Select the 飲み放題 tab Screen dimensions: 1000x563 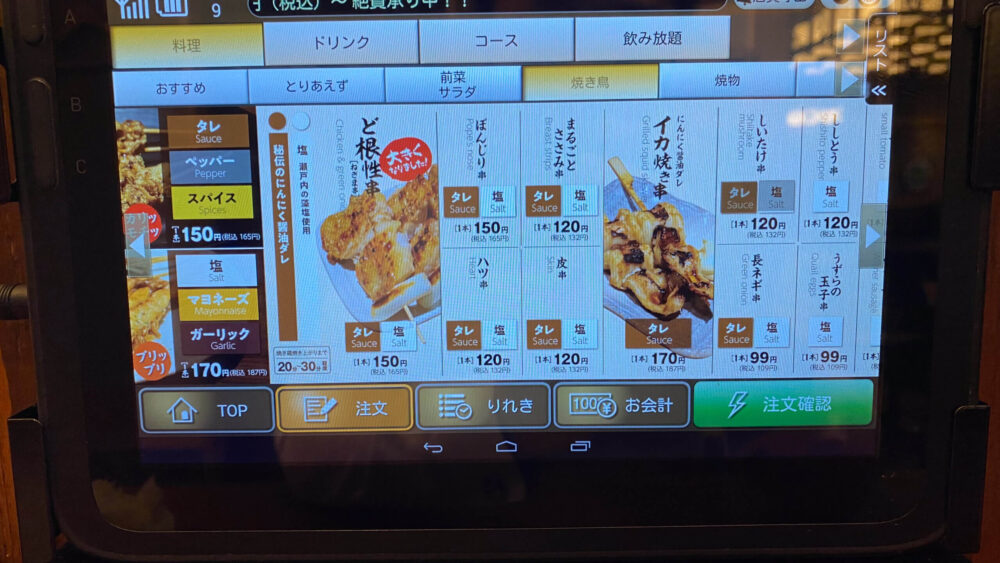pos(651,39)
